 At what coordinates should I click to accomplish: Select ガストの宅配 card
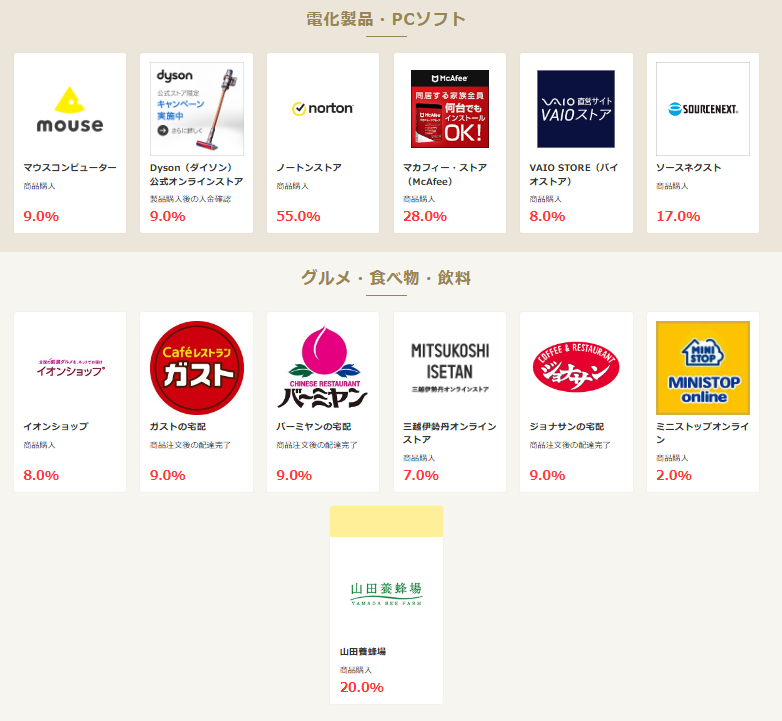pos(197,401)
